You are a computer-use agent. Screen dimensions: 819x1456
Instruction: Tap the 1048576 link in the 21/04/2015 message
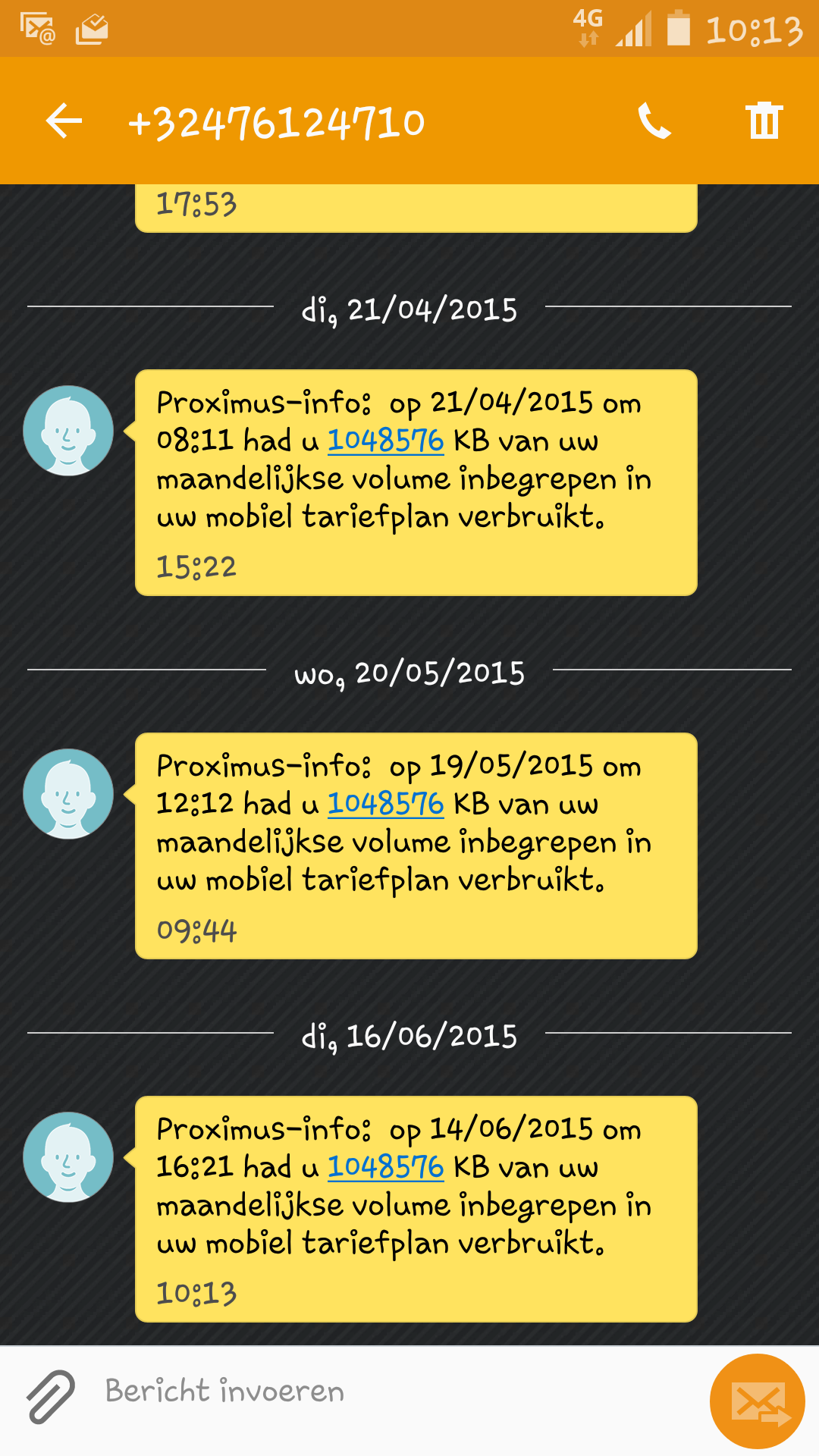[385, 441]
